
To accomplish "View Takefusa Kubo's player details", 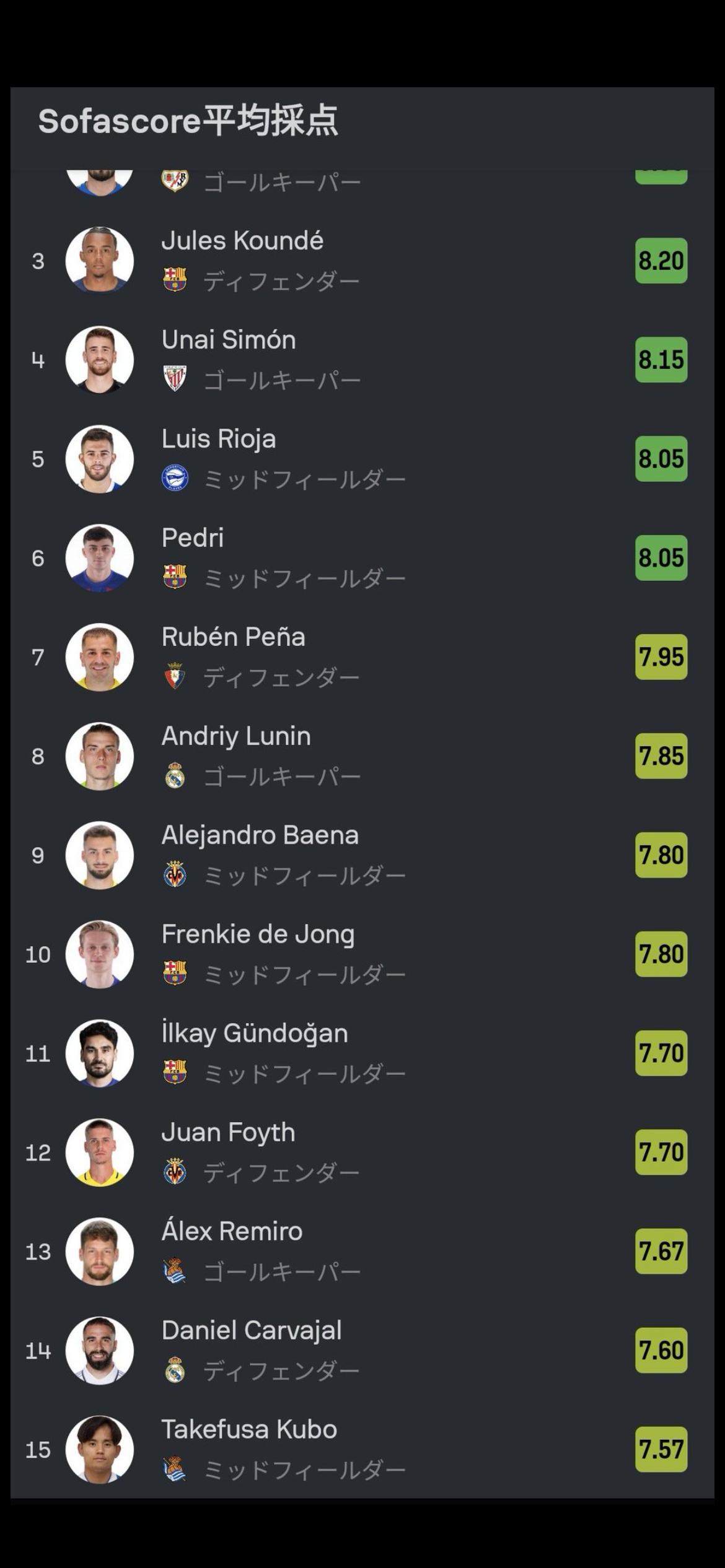I will coord(362,1450).
